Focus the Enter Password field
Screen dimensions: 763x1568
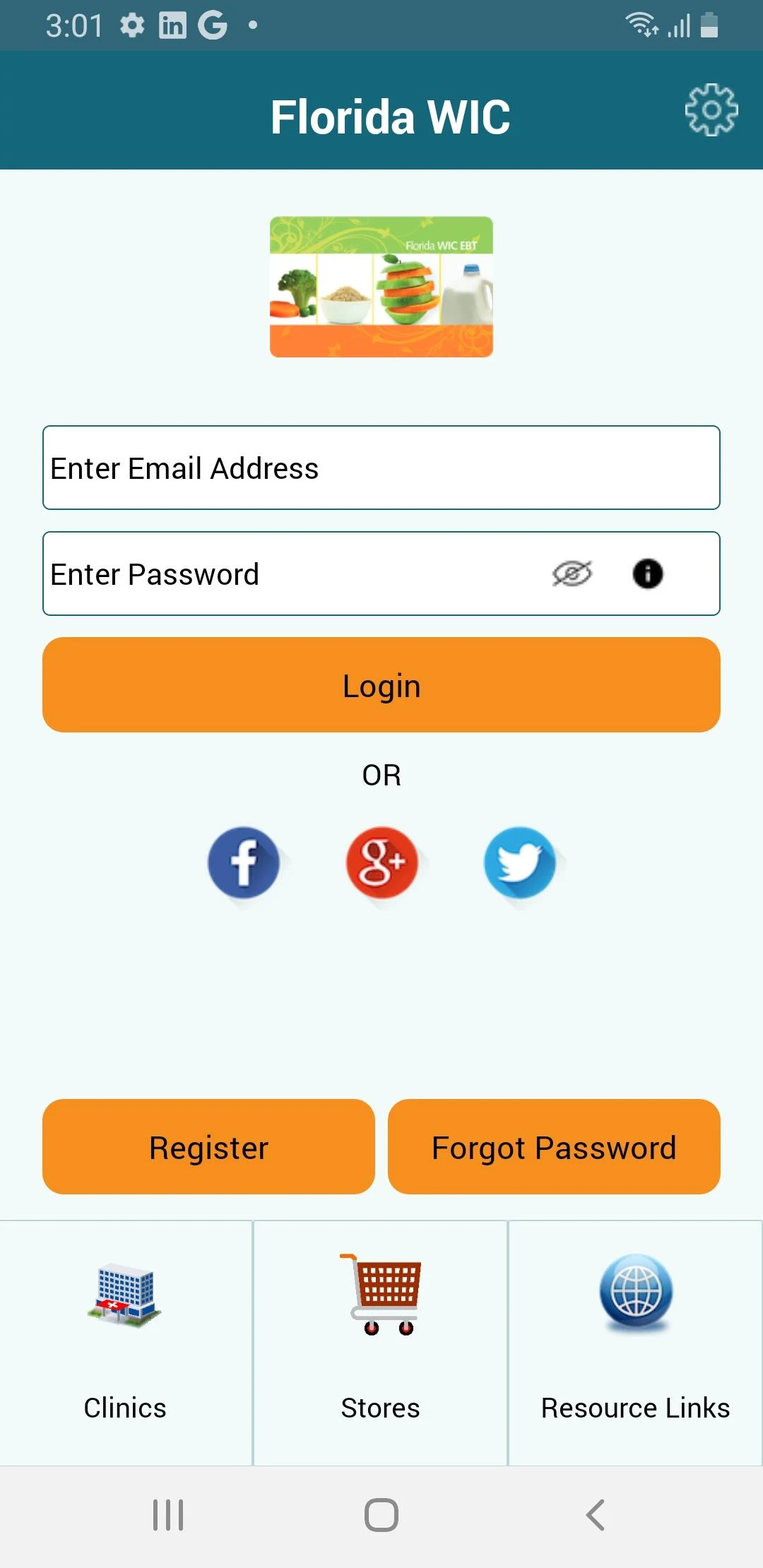(x=283, y=574)
